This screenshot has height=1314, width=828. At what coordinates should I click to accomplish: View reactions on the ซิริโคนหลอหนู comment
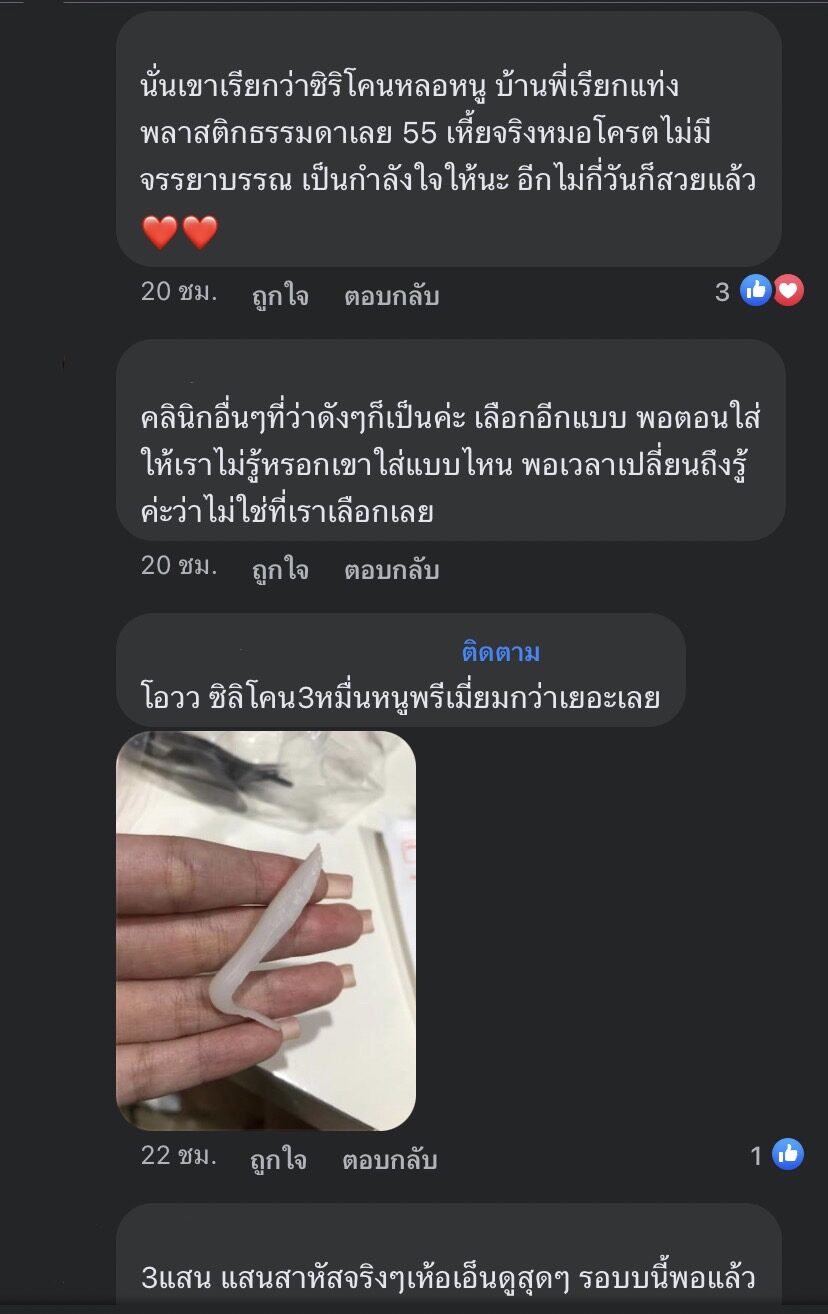(x=771, y=291)
